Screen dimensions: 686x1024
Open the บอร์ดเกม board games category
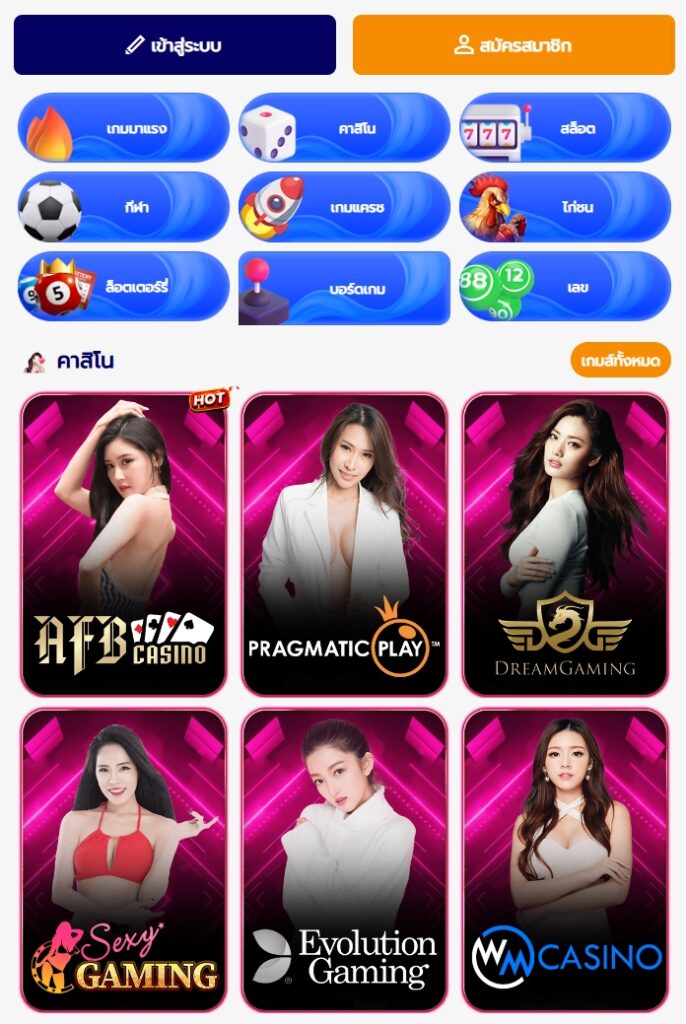(x=344, y=289)
